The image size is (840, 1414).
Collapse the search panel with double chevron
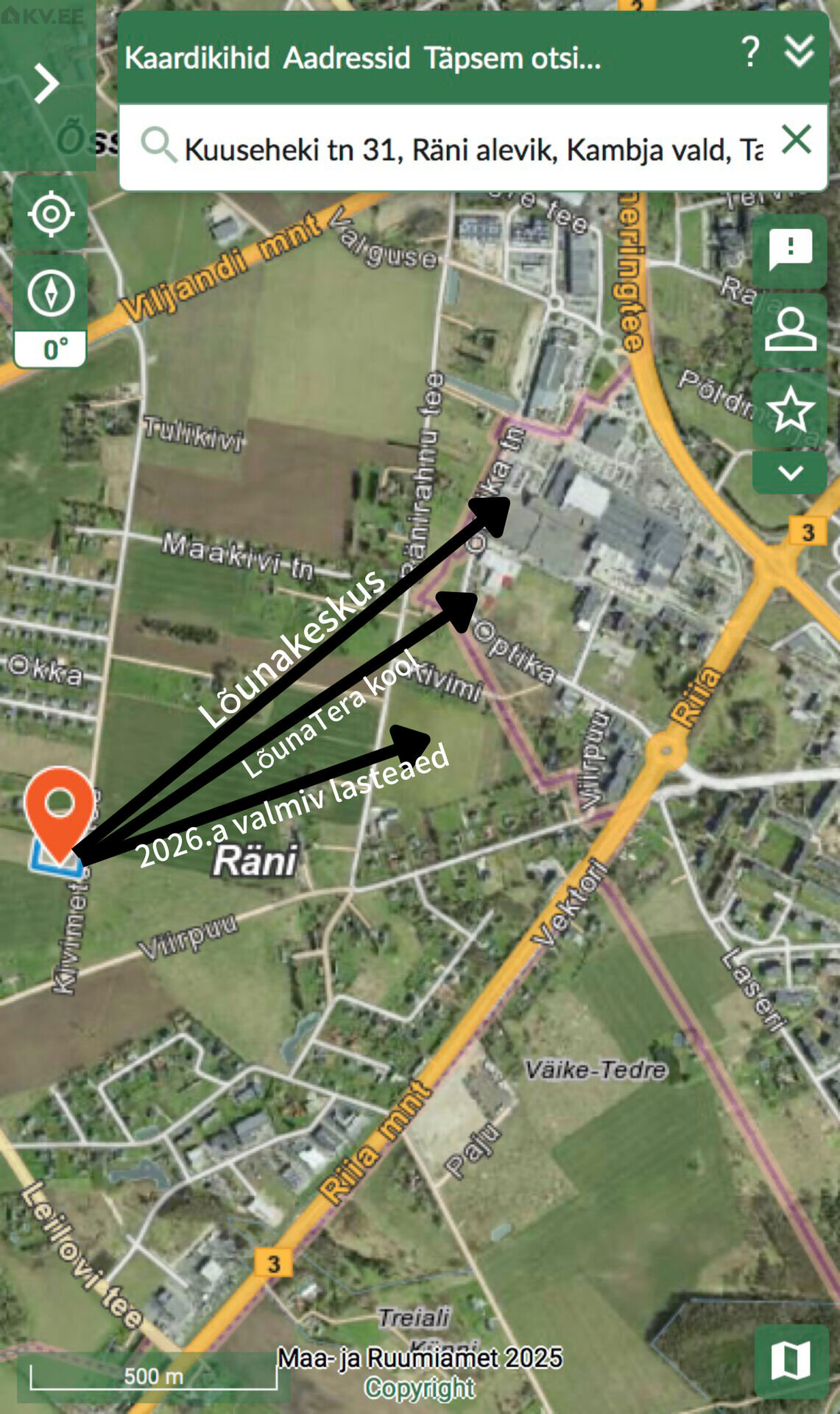(799, 52)
